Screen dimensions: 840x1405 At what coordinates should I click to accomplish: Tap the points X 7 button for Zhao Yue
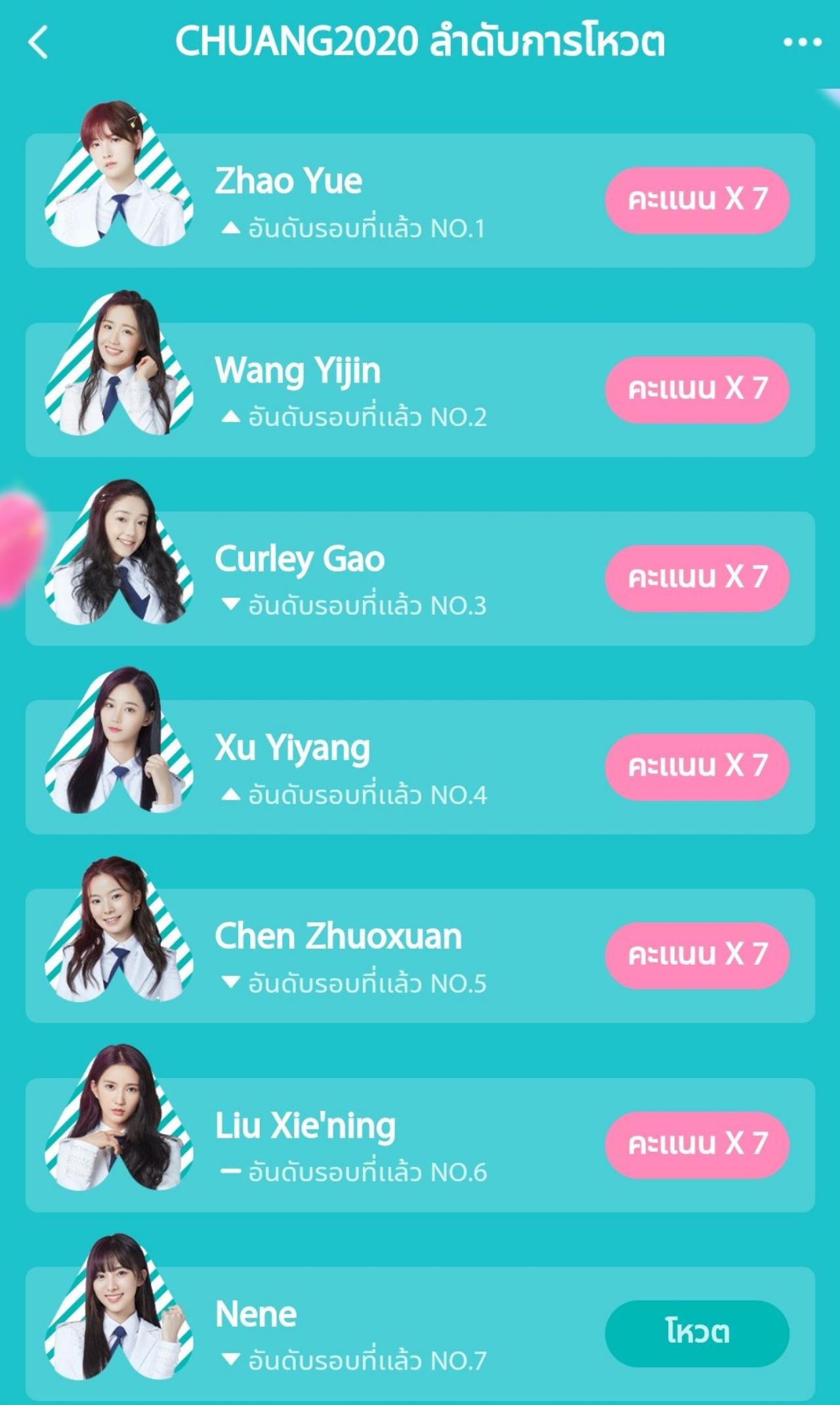tap(696, 200)
